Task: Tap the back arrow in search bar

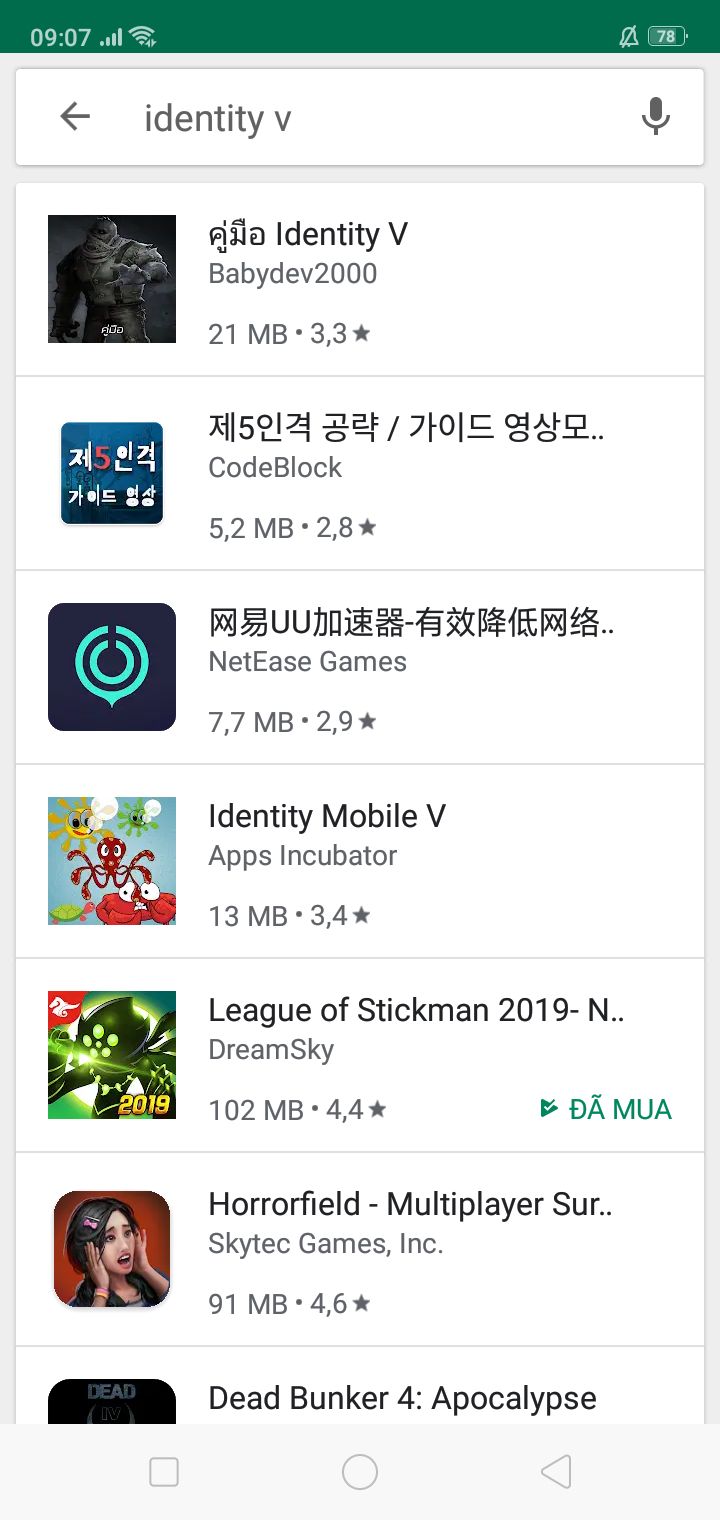Action: click(x=75, y=117)
